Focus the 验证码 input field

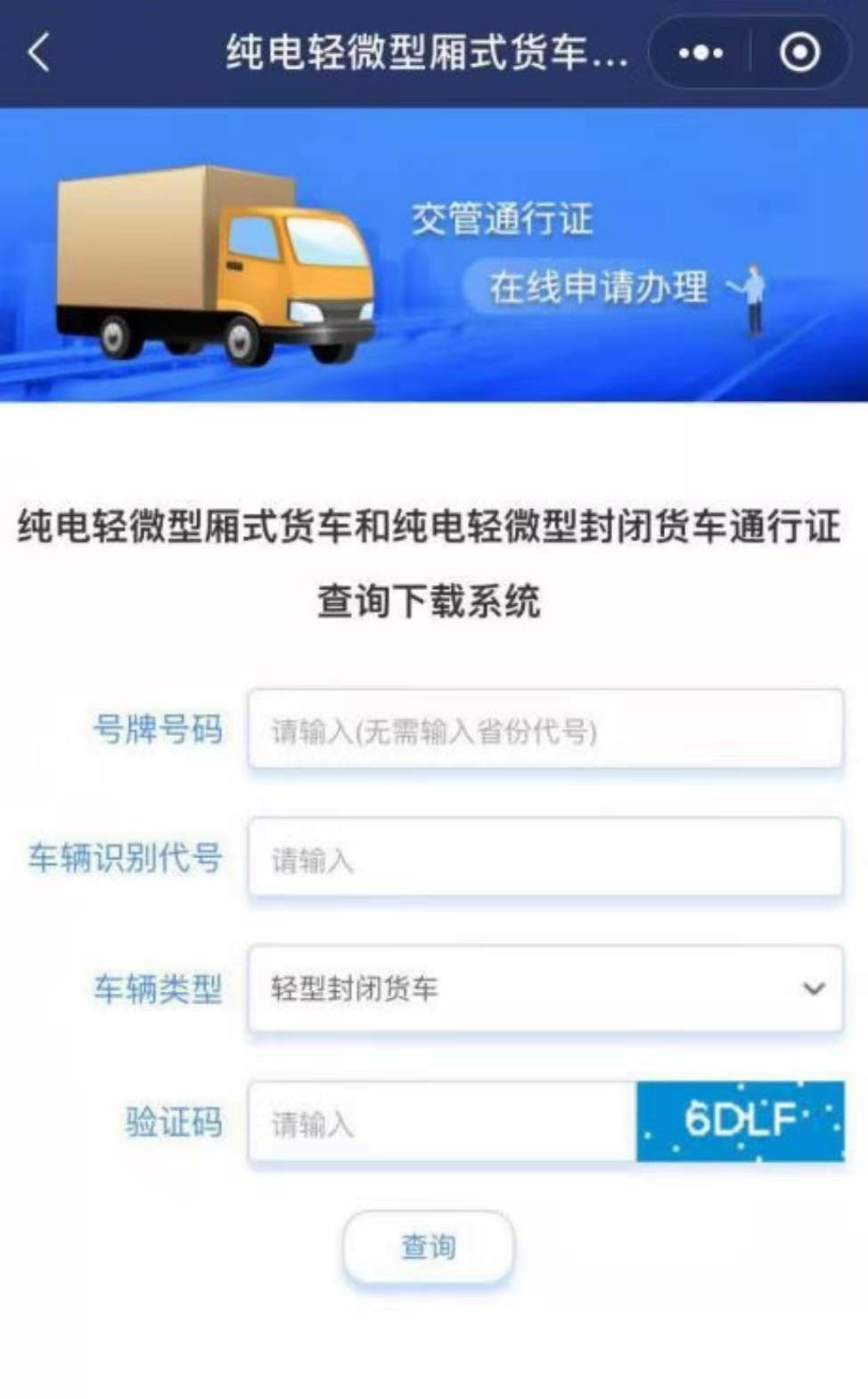443,1123
